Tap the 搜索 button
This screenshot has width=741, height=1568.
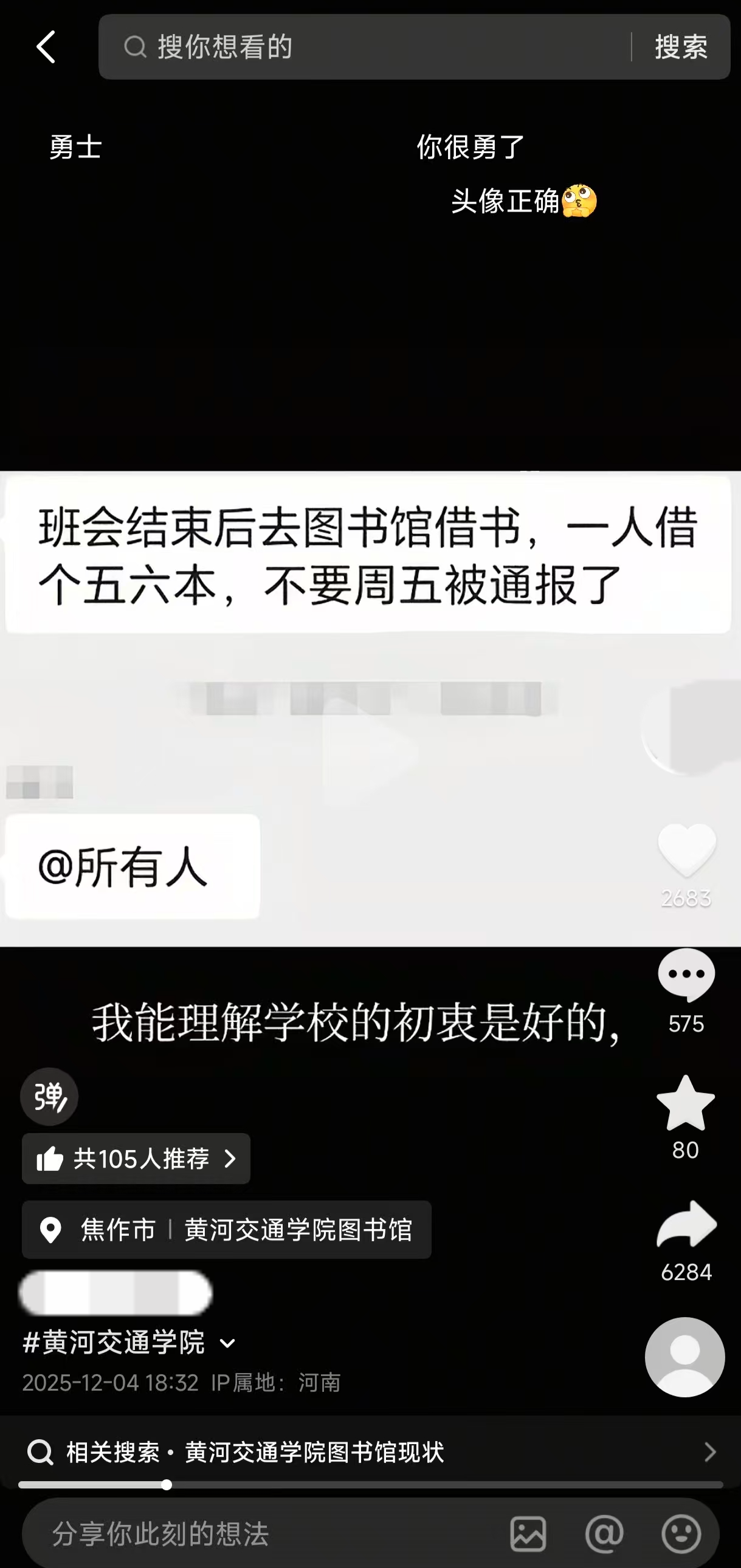point(681,47)
